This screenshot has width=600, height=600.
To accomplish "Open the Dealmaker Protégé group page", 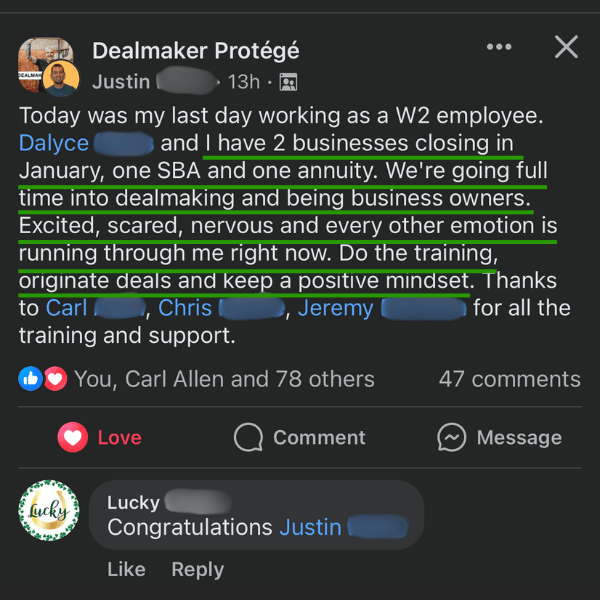I will (195, 50).
